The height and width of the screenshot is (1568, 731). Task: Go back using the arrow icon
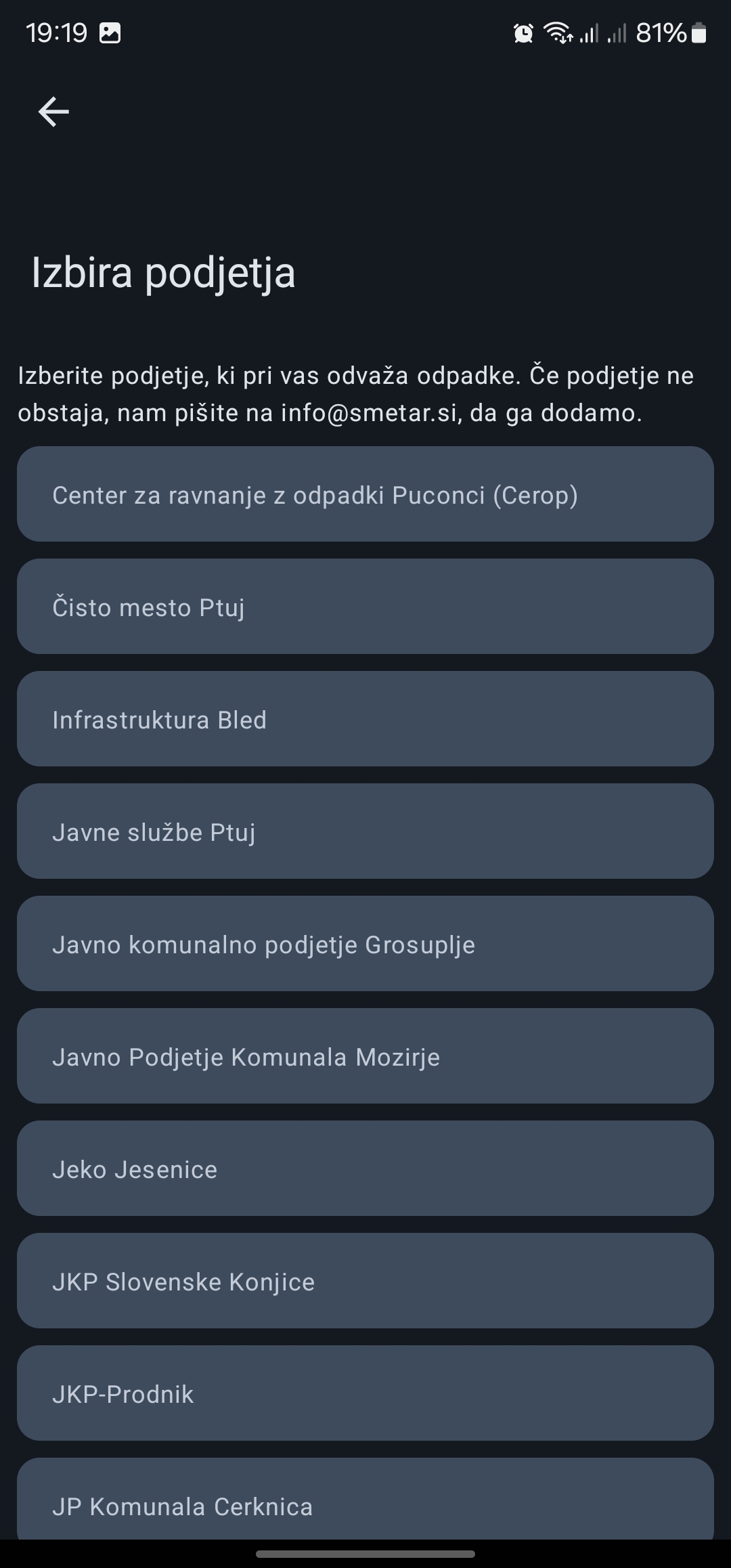[53, 112]
